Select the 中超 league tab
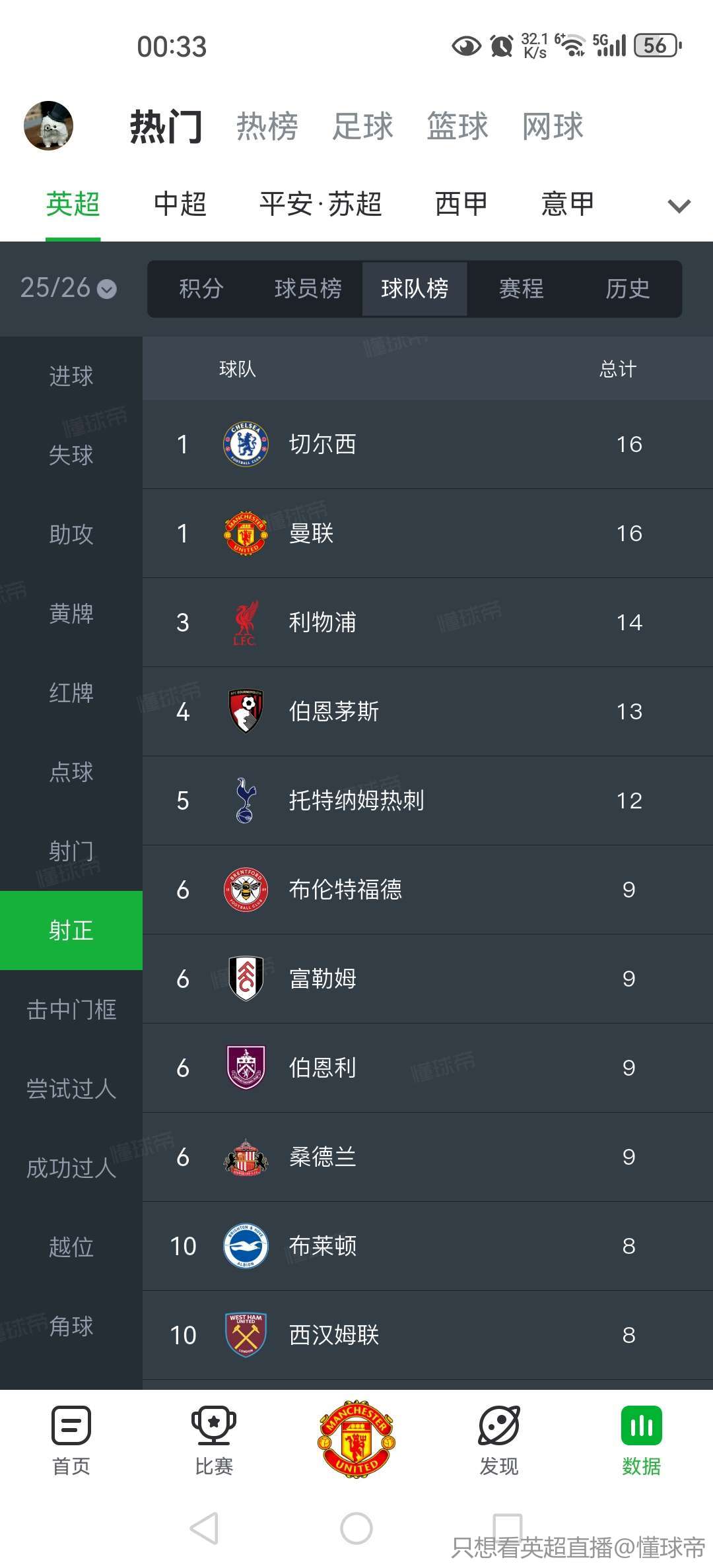The image size is (713, 1568). (180, 204)
